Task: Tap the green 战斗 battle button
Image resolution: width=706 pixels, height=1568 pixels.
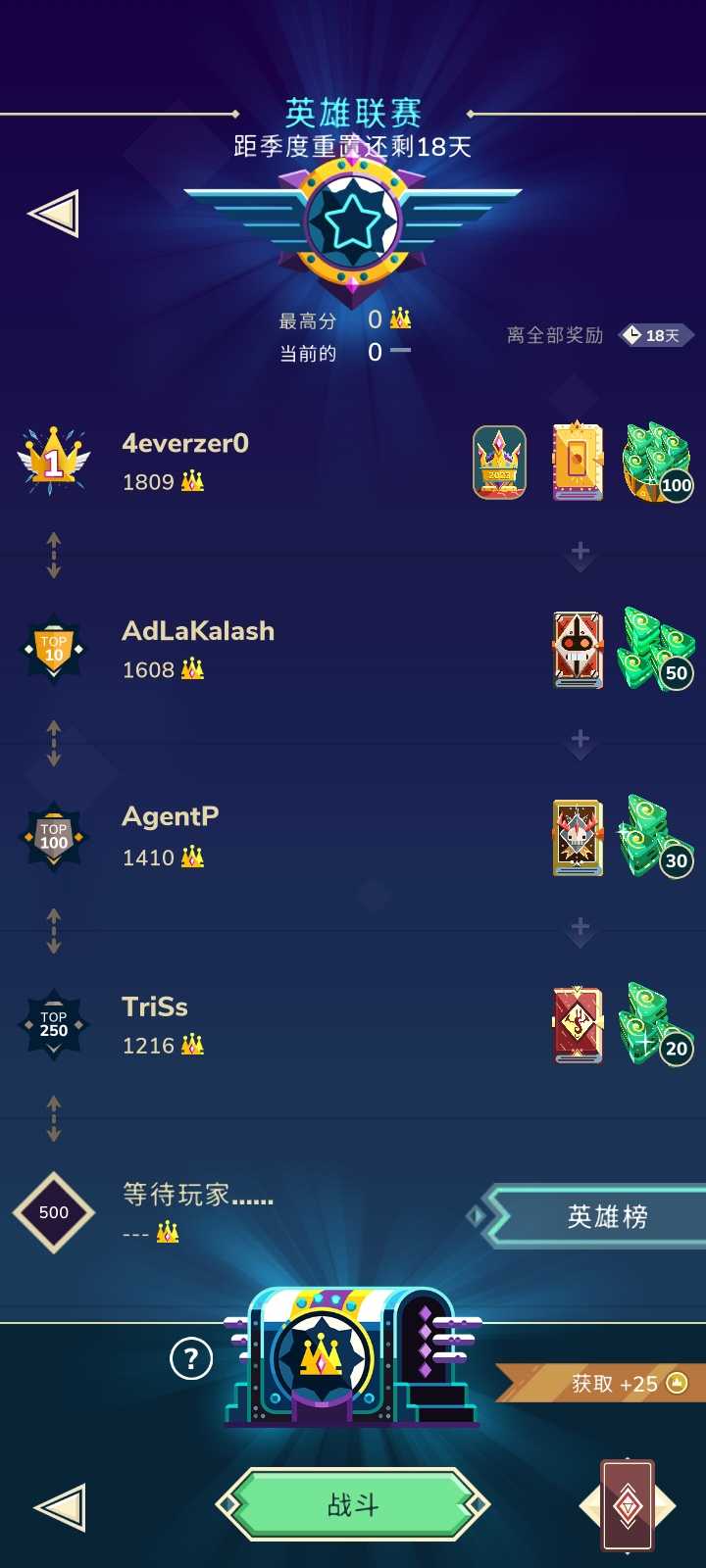Action: click(353, 1504)
